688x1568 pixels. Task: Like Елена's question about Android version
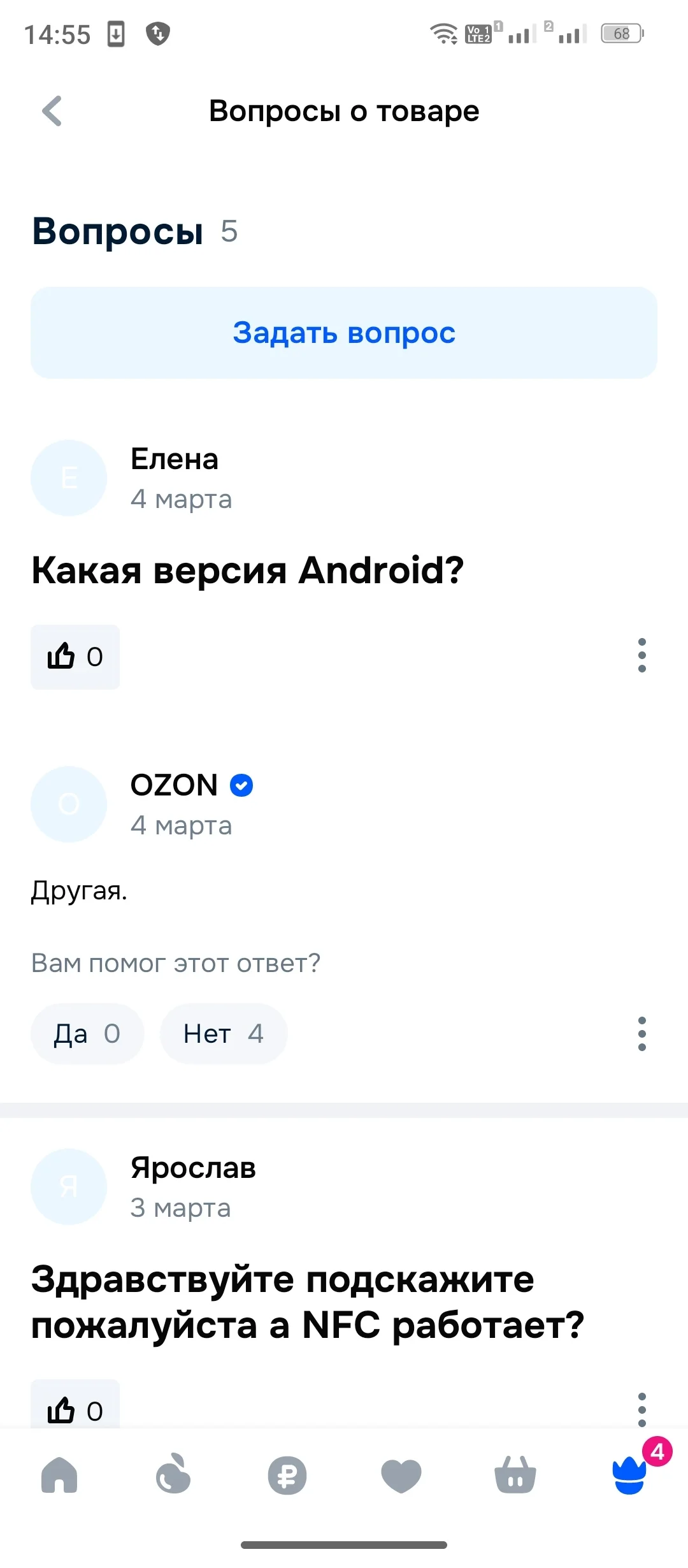click(x=75, y=657)
